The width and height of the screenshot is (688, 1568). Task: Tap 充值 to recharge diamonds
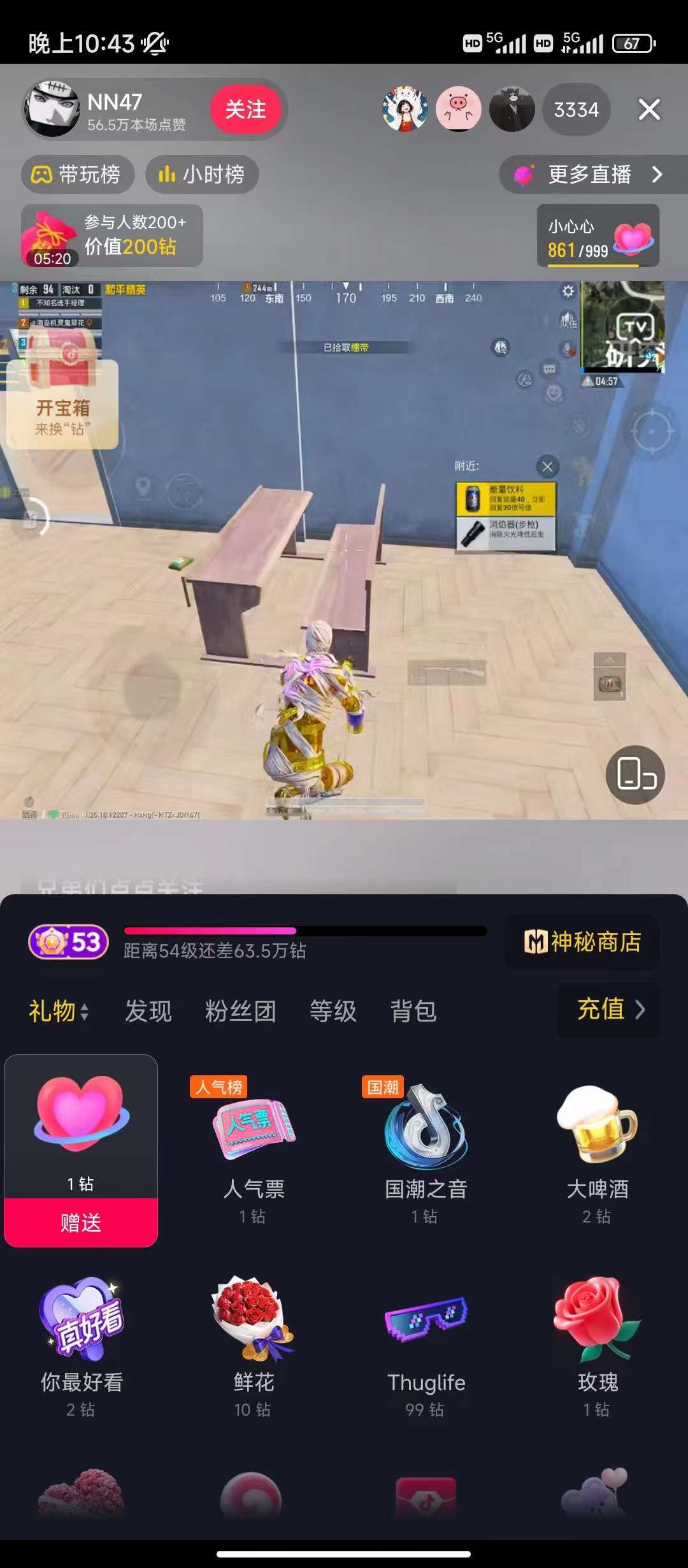pyautogui.click(x=609, y=1009)
